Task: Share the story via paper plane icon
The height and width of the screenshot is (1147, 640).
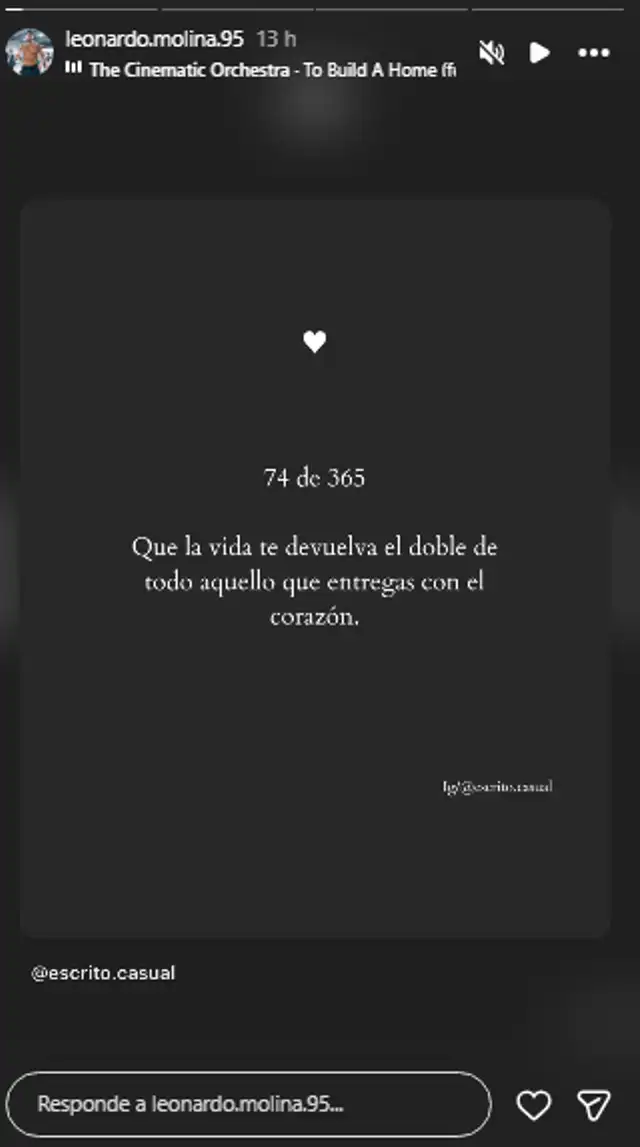Action: pyautogui.click(x=594, y=1104)
